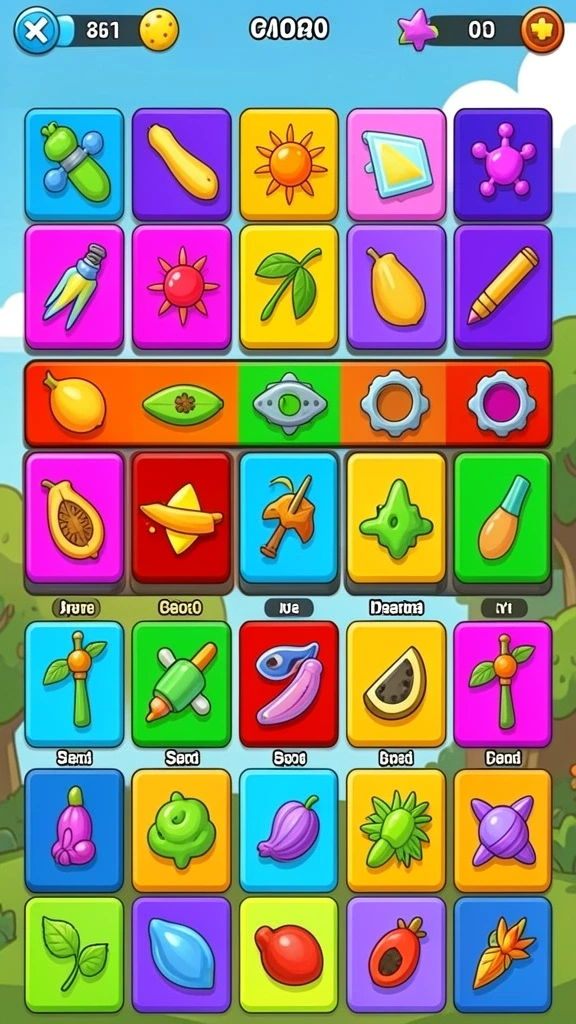Select the yellow triangle tile on pink
The image size is (576, 1024).
tap(396, 164)
